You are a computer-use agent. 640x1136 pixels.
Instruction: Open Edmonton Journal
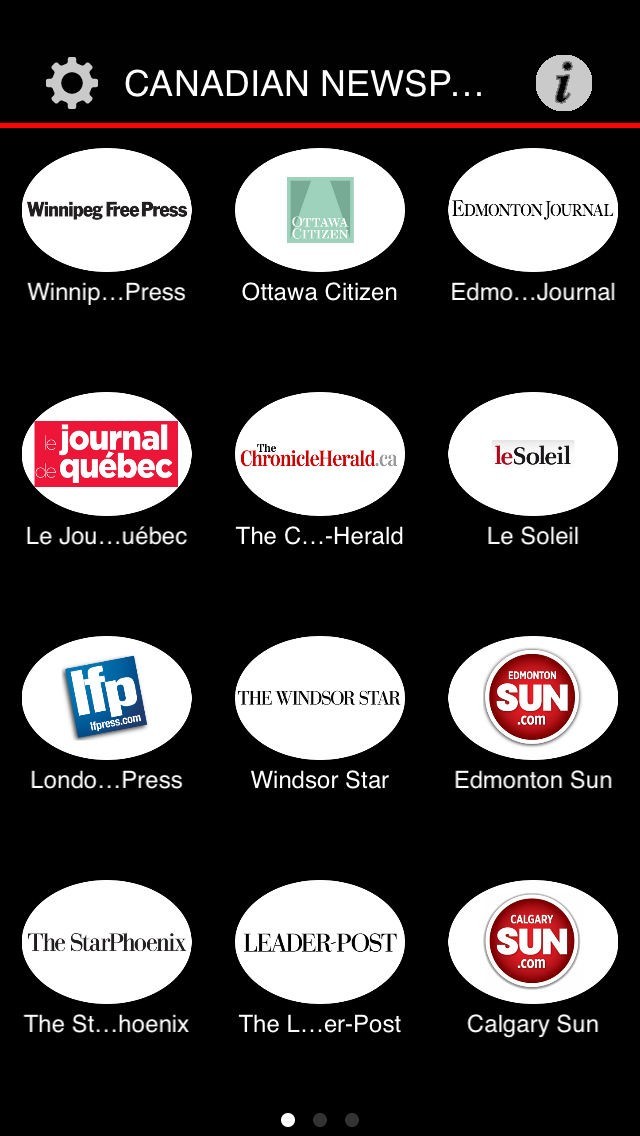tap(532, 210)
